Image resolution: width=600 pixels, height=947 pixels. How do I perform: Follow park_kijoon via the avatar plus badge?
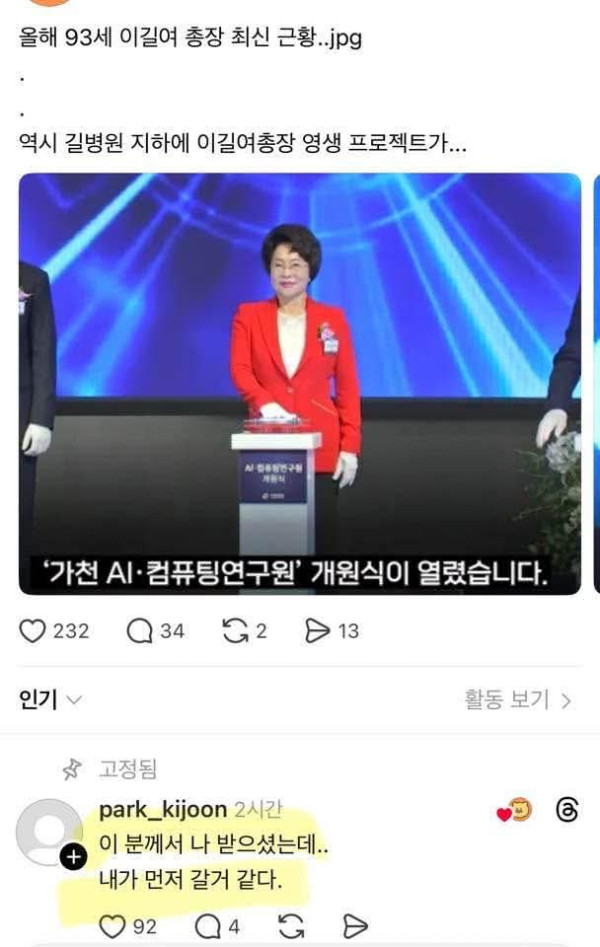74,858
